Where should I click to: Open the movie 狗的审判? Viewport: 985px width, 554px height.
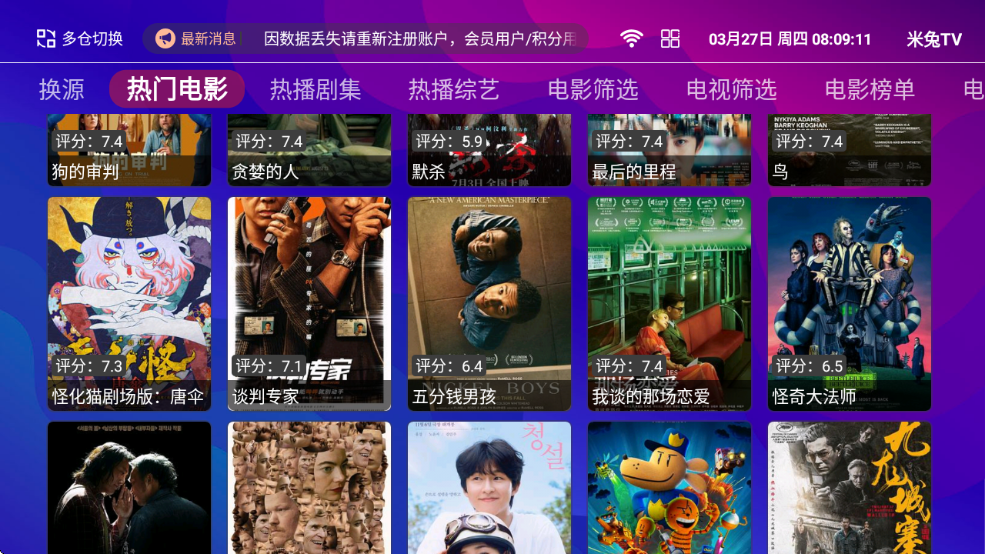(129, 150)
